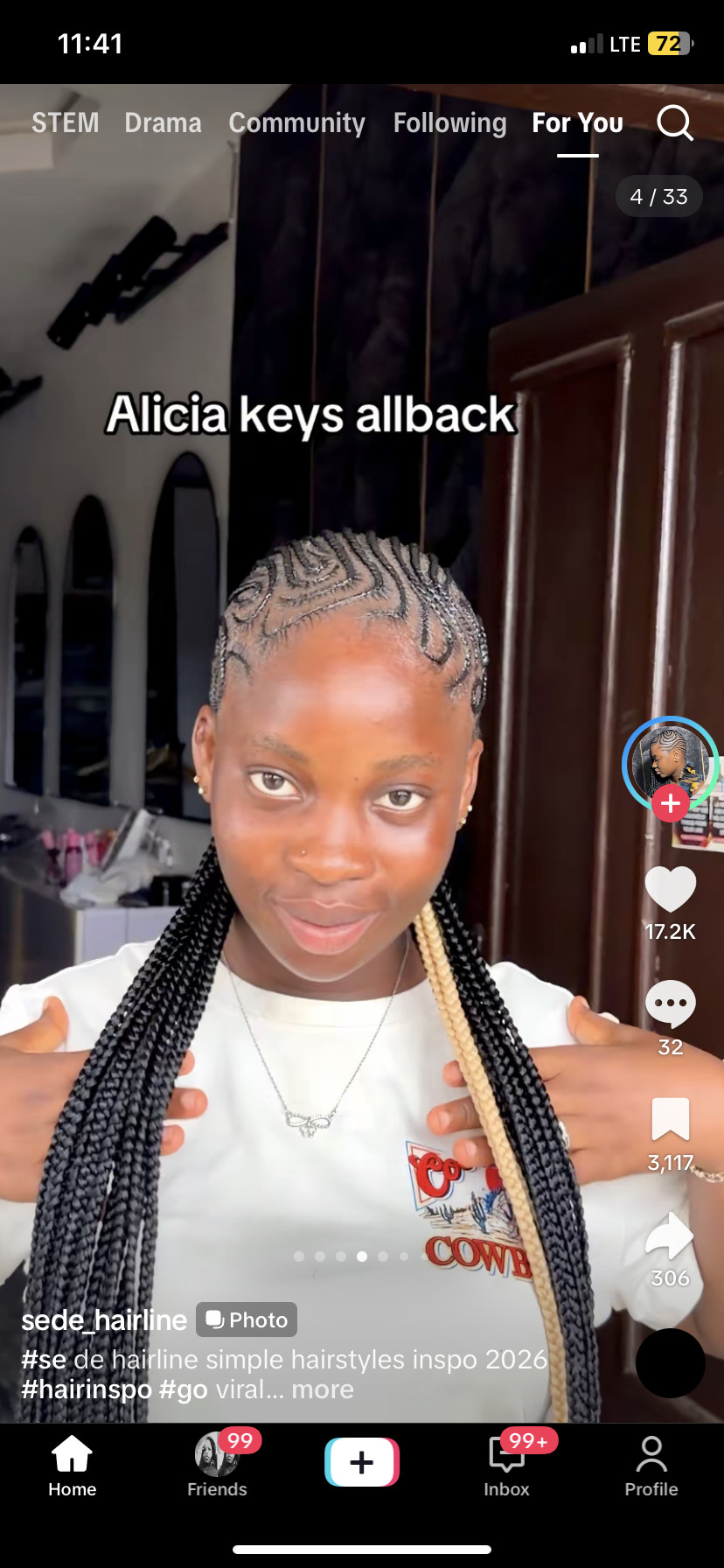The height and width of the screenshot is (1568, 724).
Task: Follow the creator with the red plus
Action: click(x=671, y=803)
